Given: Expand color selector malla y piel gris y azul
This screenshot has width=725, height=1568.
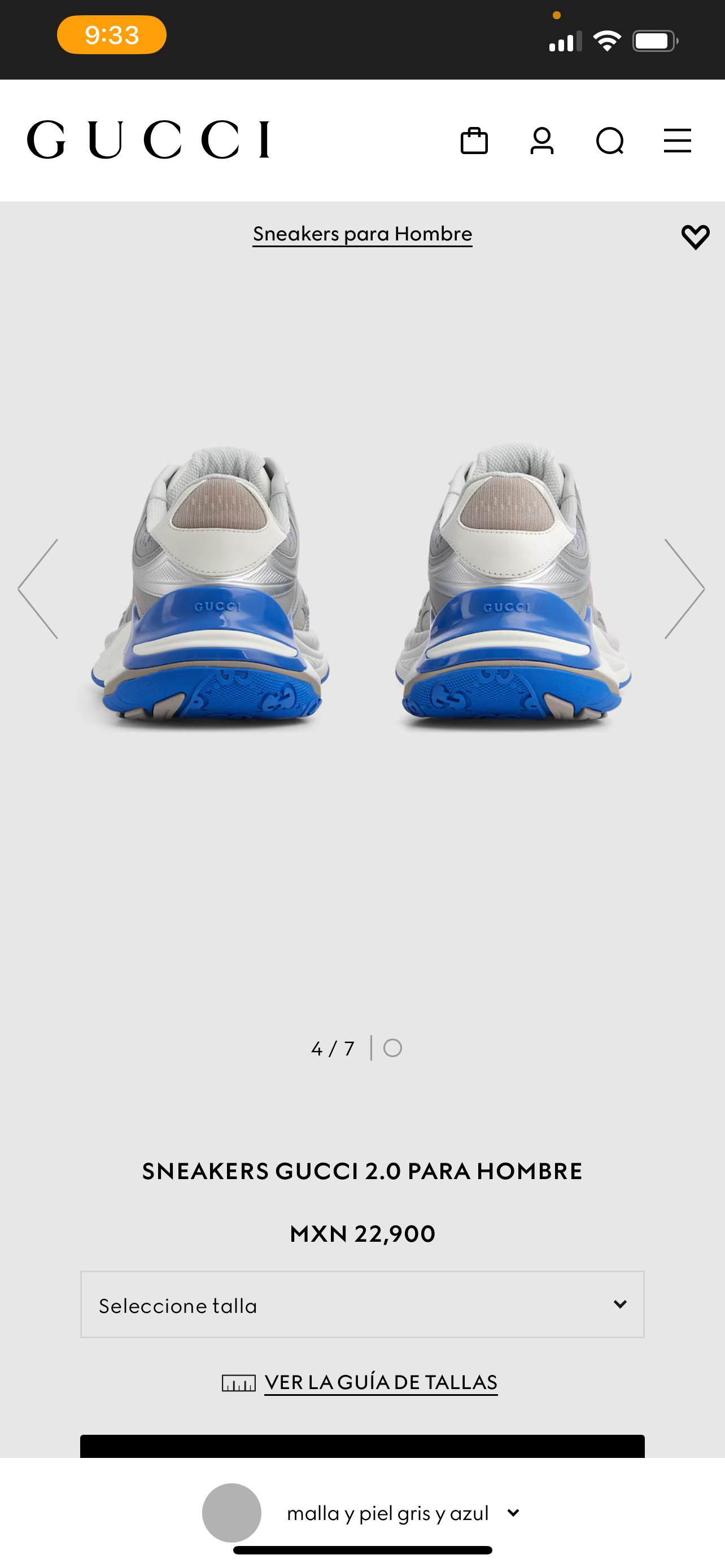Looking at the screenshot, I should [x=402, y=1513].
